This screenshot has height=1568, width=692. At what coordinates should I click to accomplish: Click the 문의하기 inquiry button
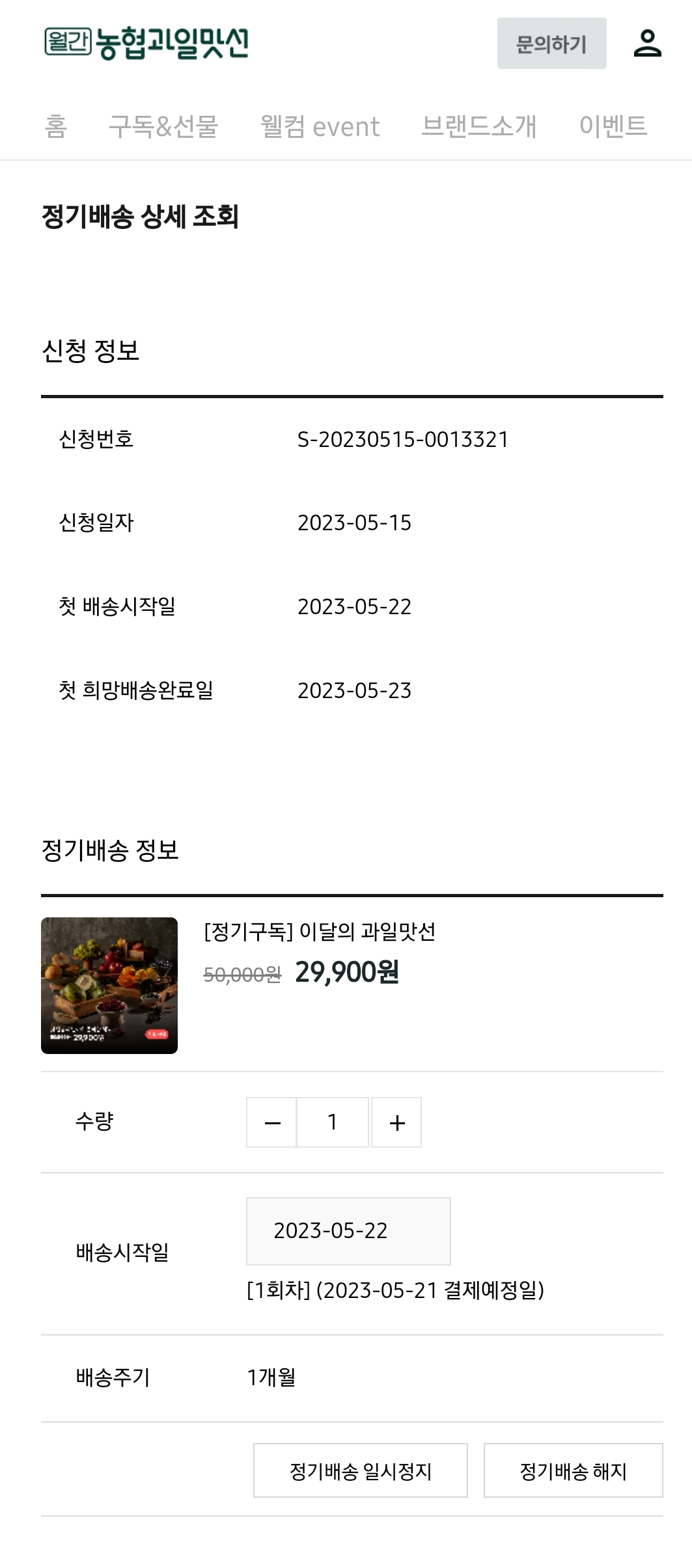click(551, 44)
